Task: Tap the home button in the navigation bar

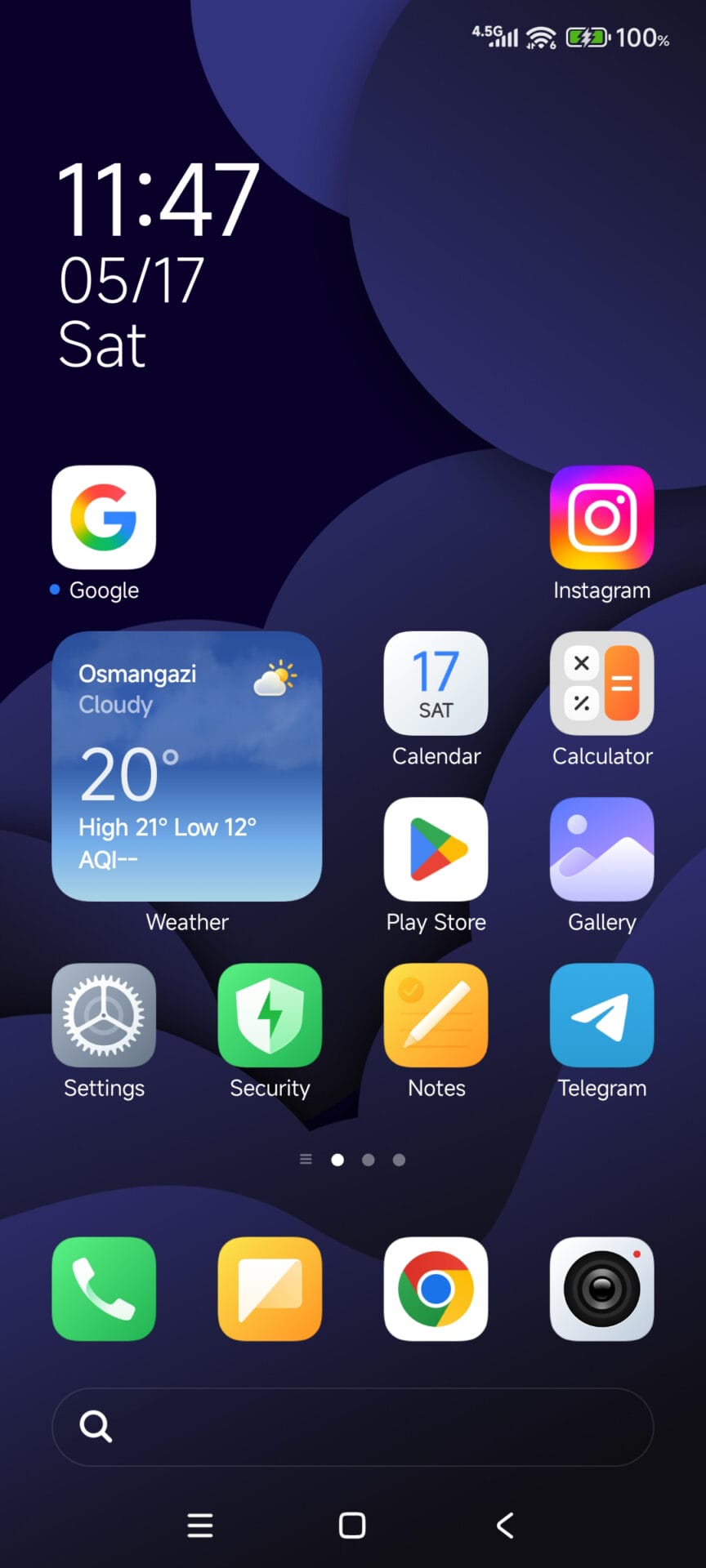Action: 352,1525
